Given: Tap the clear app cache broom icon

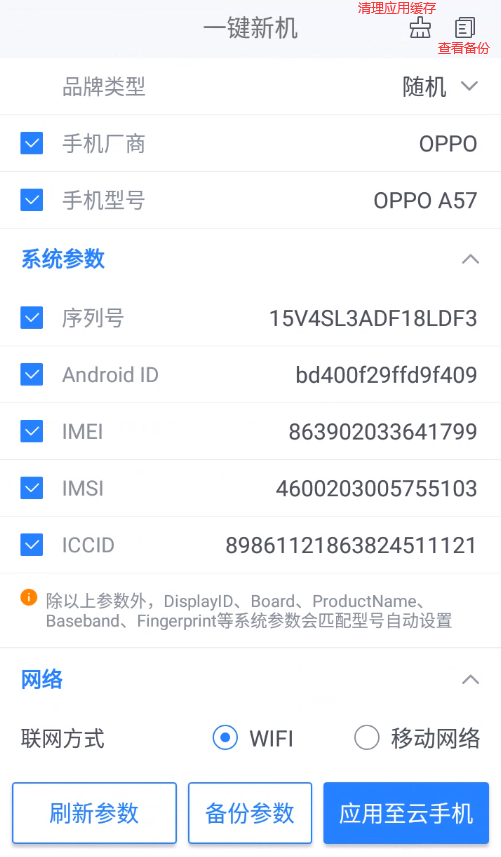Looking at the screenshot, I should click(420, 27).
